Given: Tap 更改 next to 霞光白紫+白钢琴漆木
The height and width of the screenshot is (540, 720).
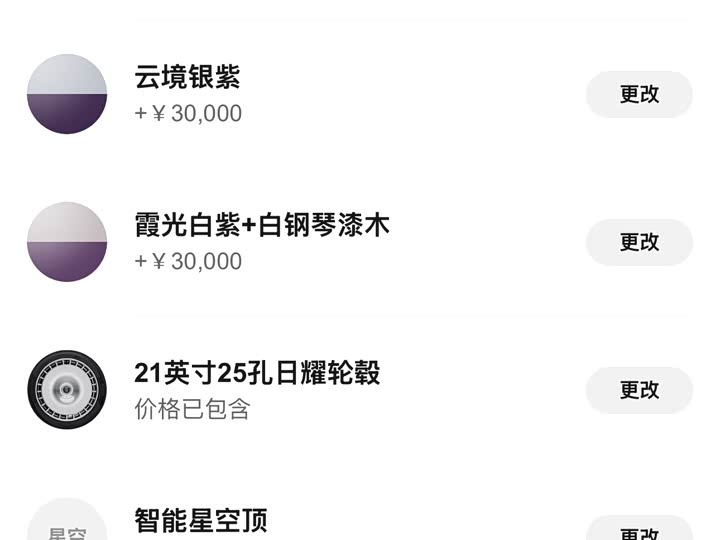Looking at the screenshot, I should point(639,242).
